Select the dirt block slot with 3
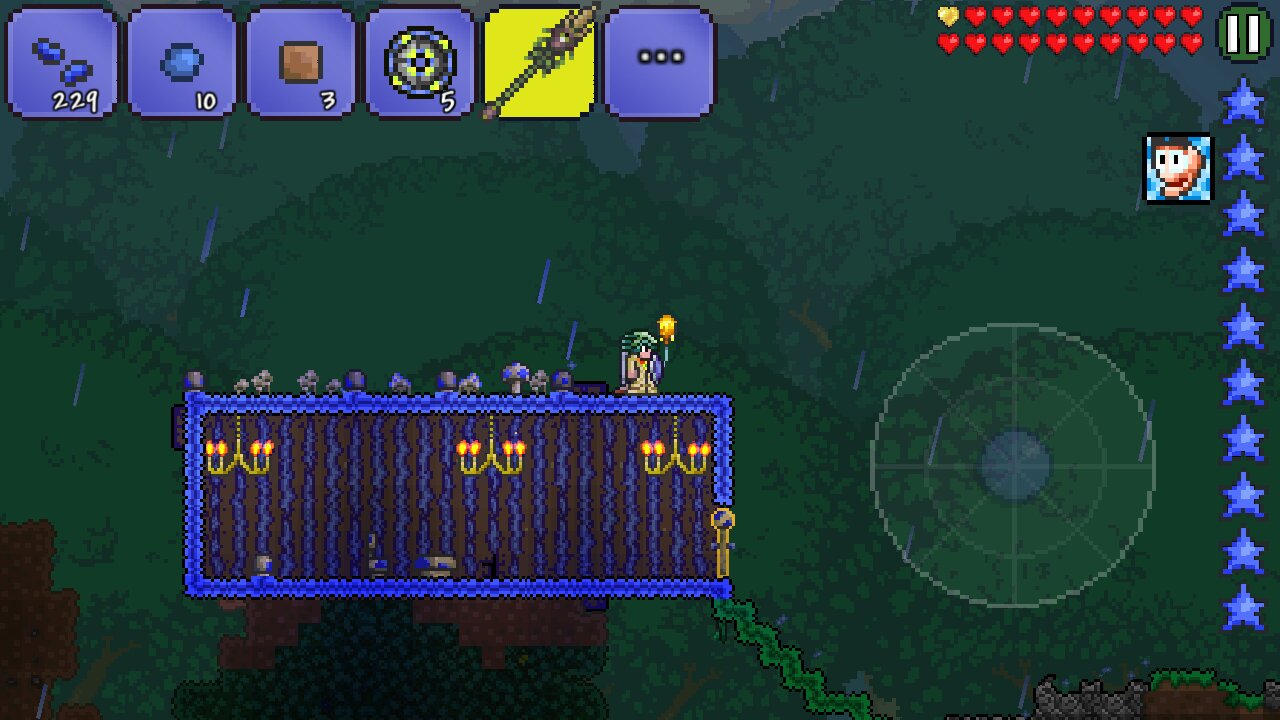 tap(300, 62)
